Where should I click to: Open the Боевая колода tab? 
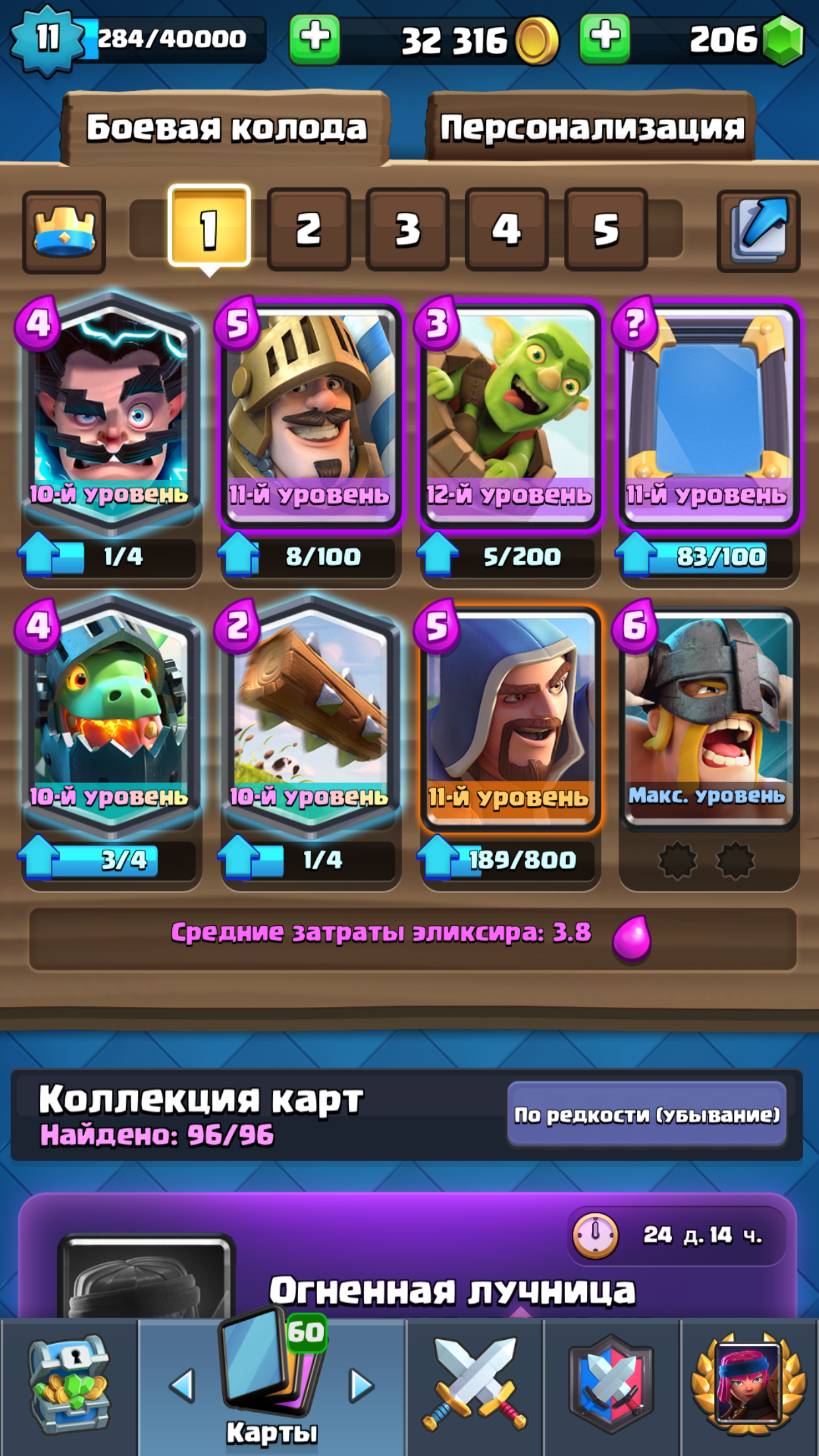point(226,127)
